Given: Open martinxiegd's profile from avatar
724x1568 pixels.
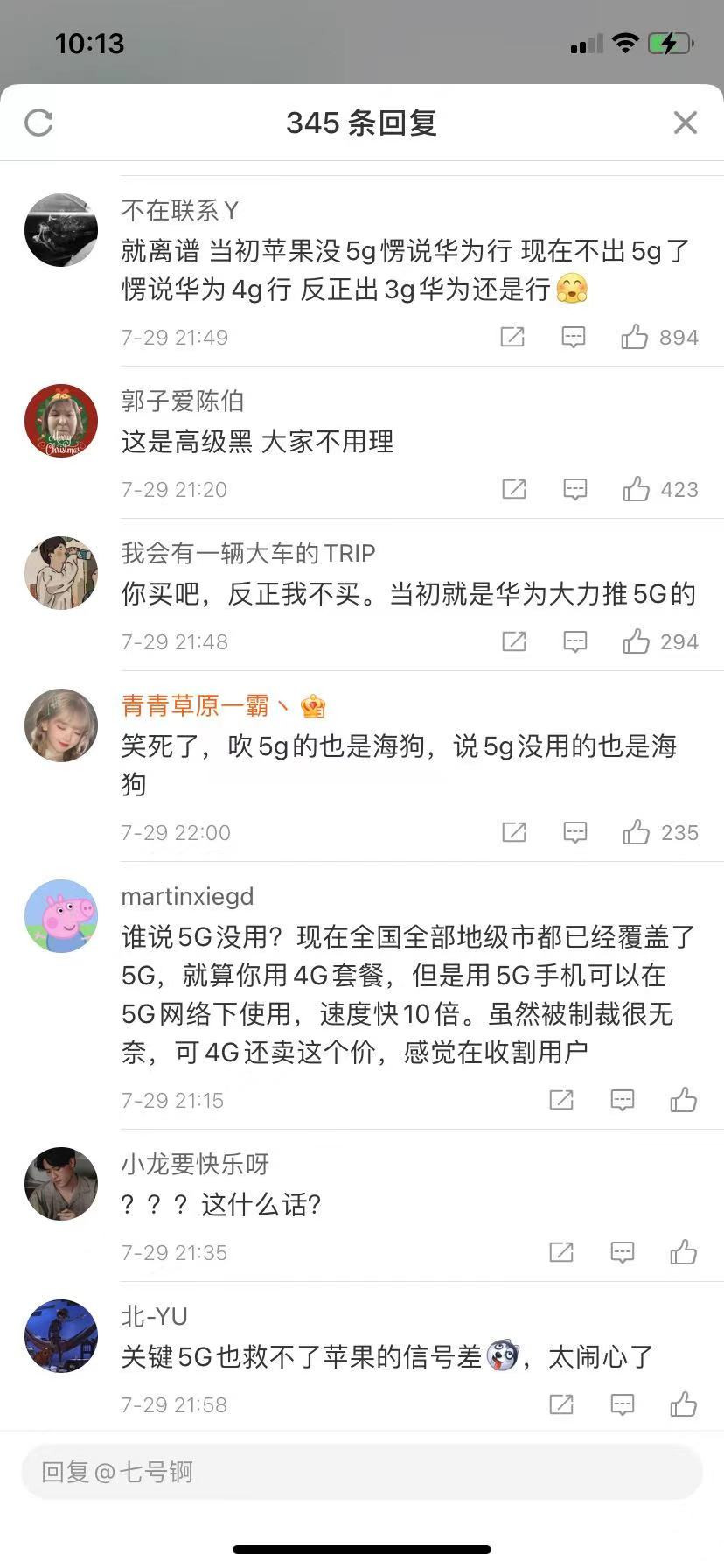Looking at the screenshot, I should [61, 916].
